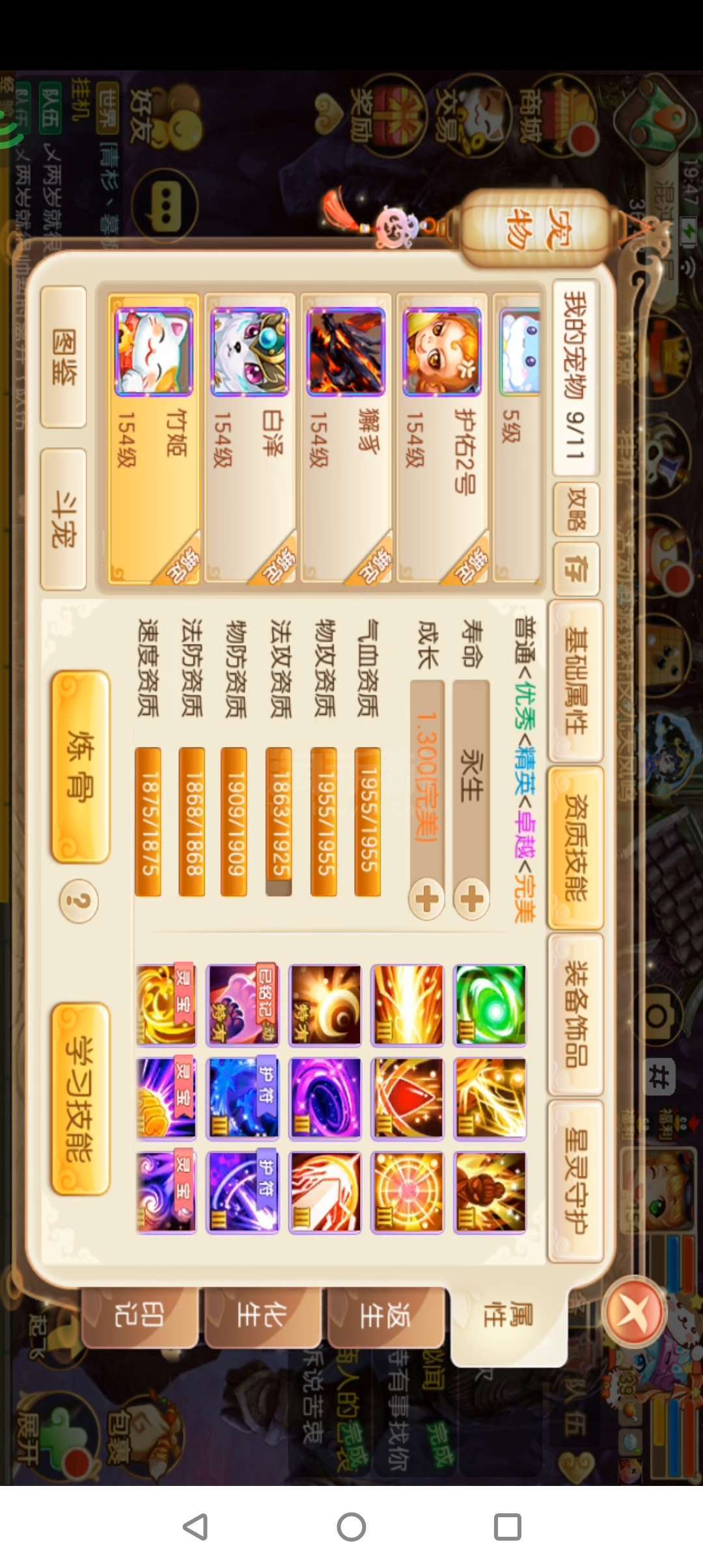Switch to the 基础属性 tab

pyautogui.click(x=575, y=681)
